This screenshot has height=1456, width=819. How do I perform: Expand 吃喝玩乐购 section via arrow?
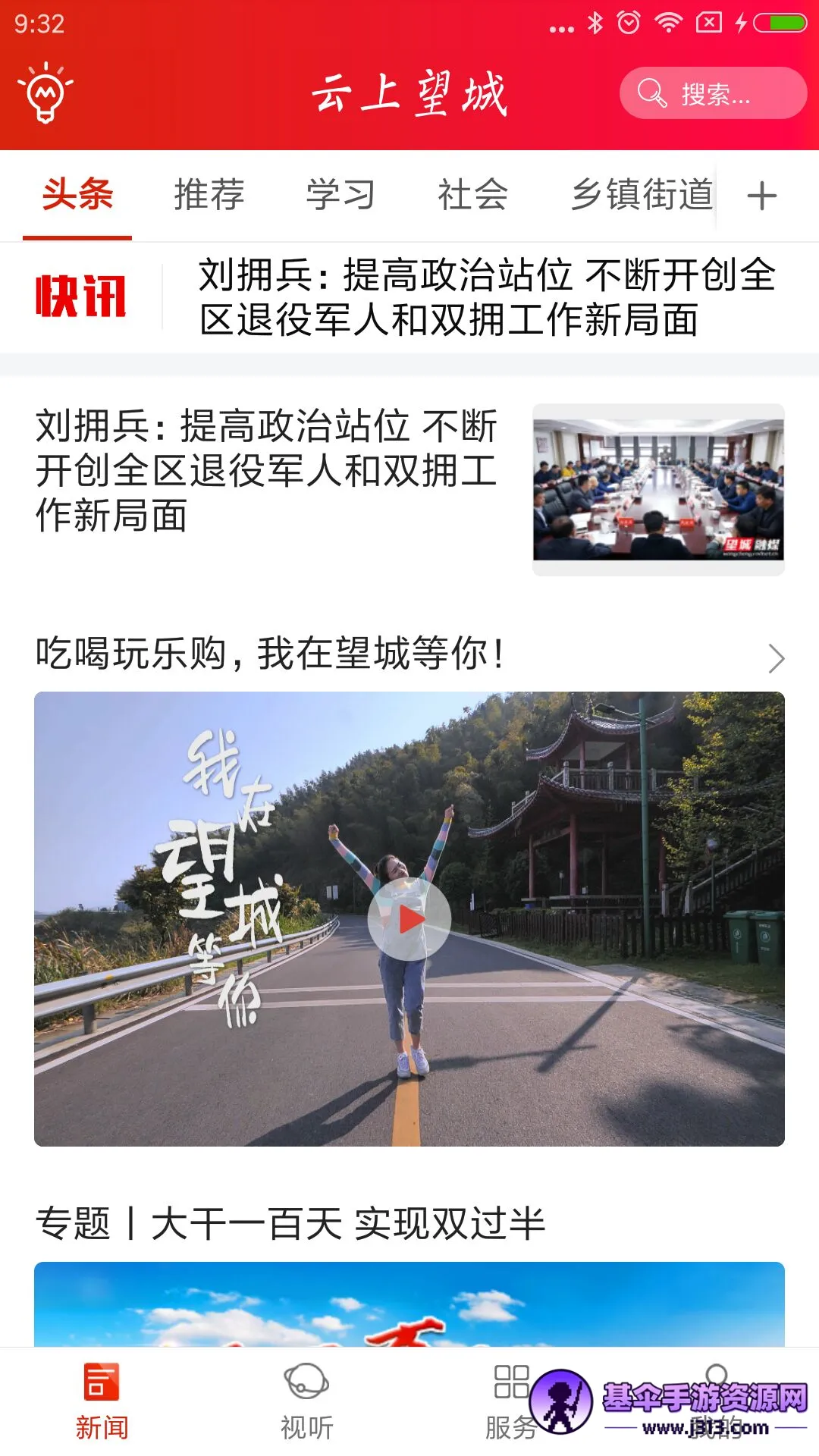pyautogui.click(x=775, y=657)
